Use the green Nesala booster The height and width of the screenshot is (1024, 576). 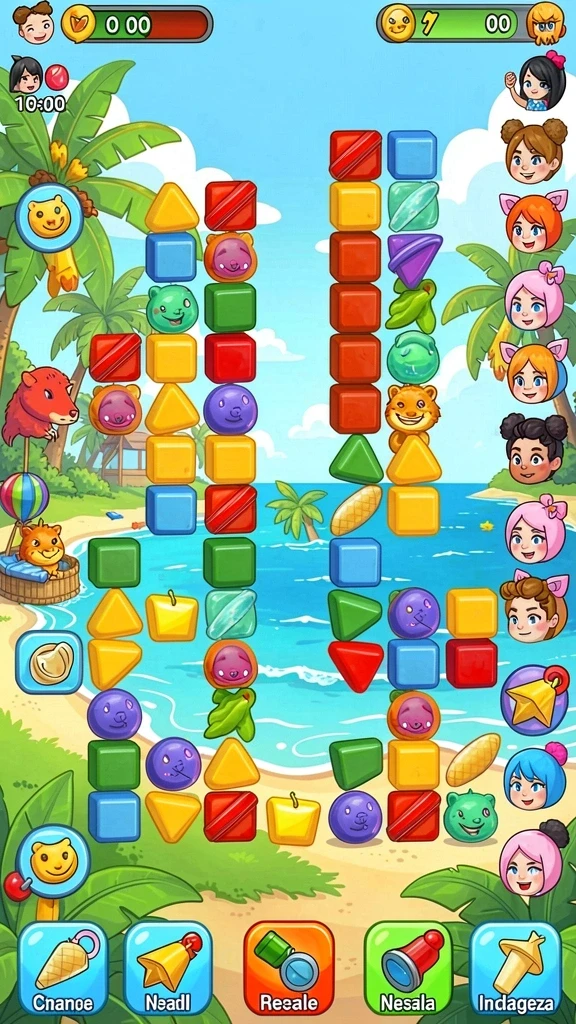point(408,968)
